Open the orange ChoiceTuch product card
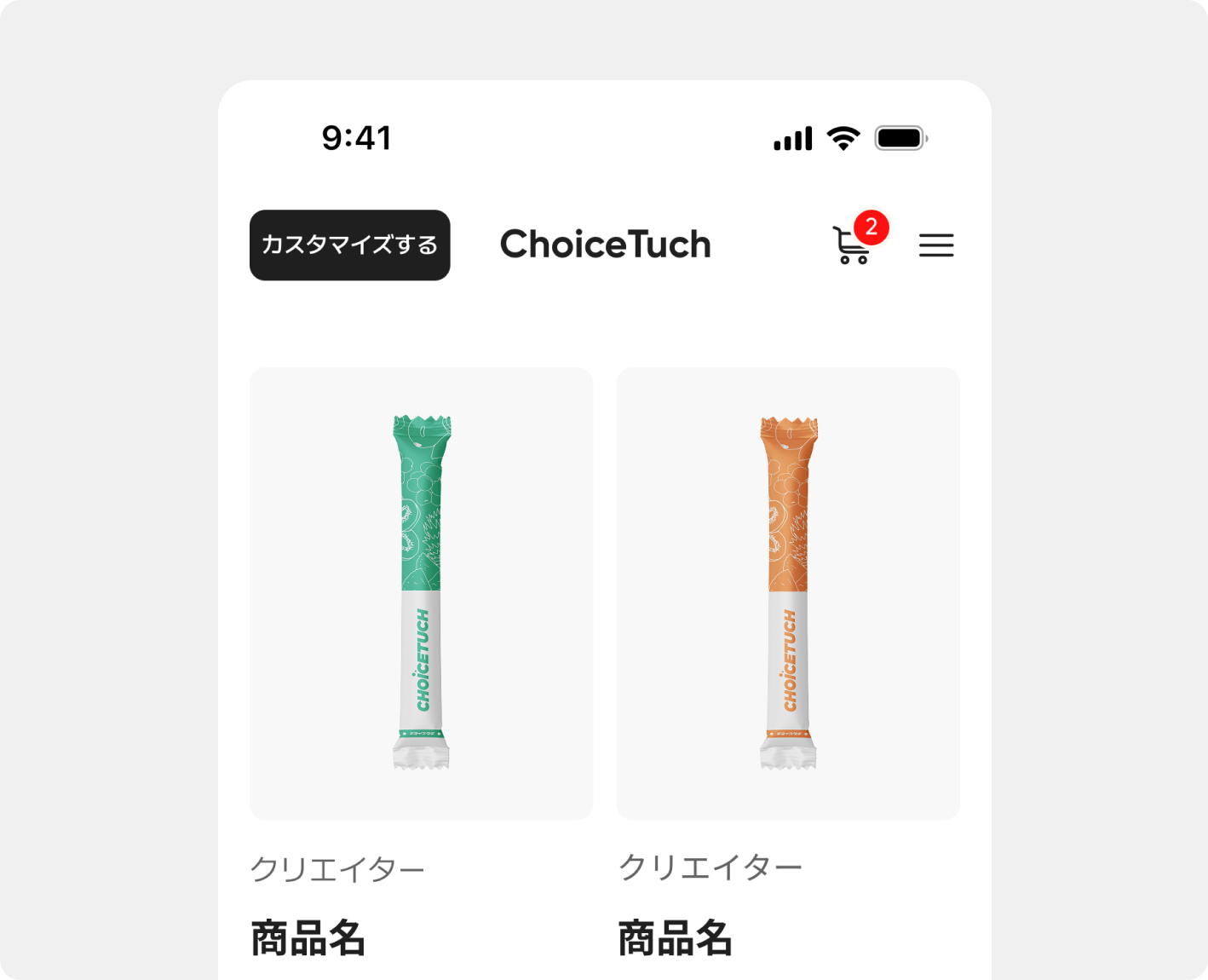This screenshot has width=1208, height=980. click(788, 593)
